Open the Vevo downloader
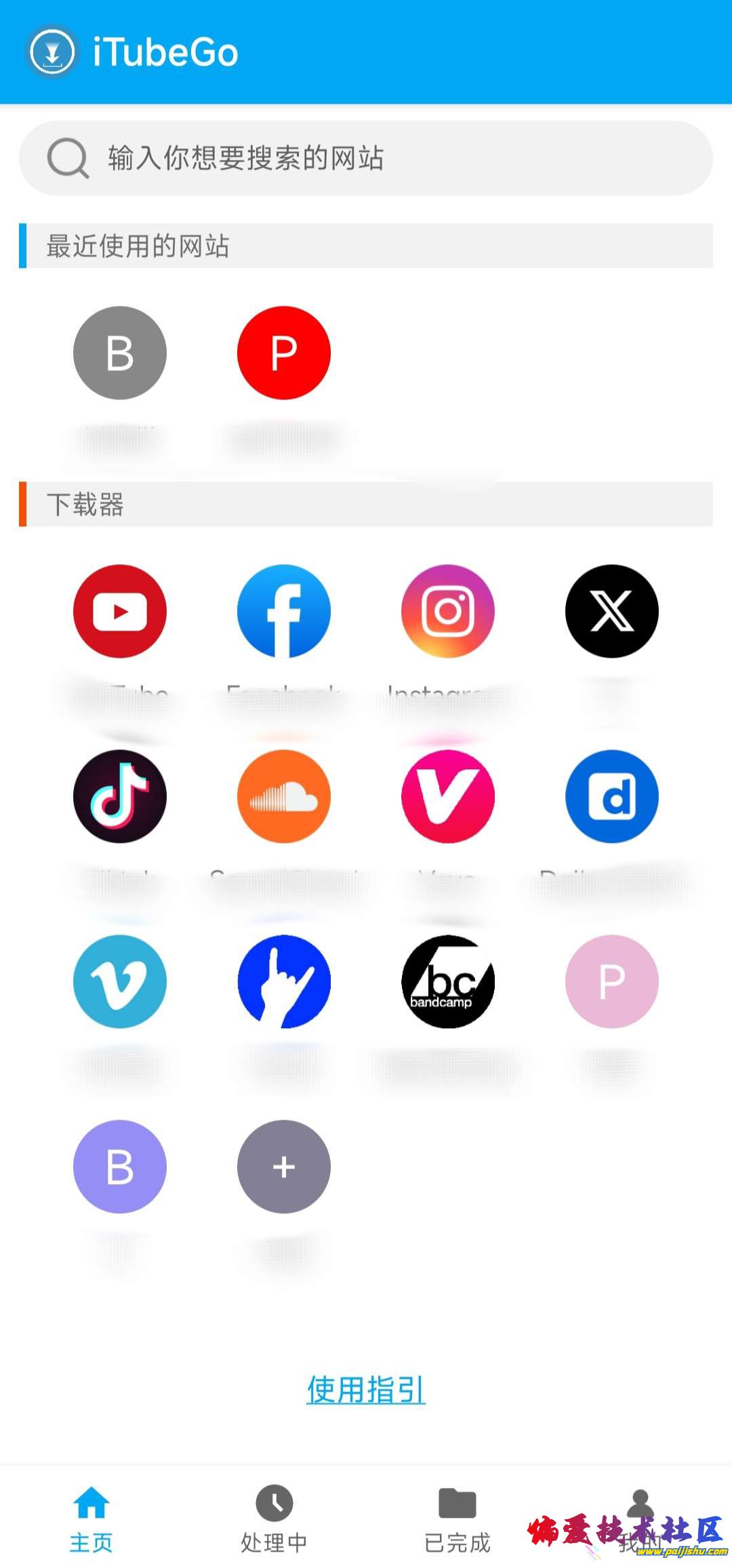 tap(448, 796)
